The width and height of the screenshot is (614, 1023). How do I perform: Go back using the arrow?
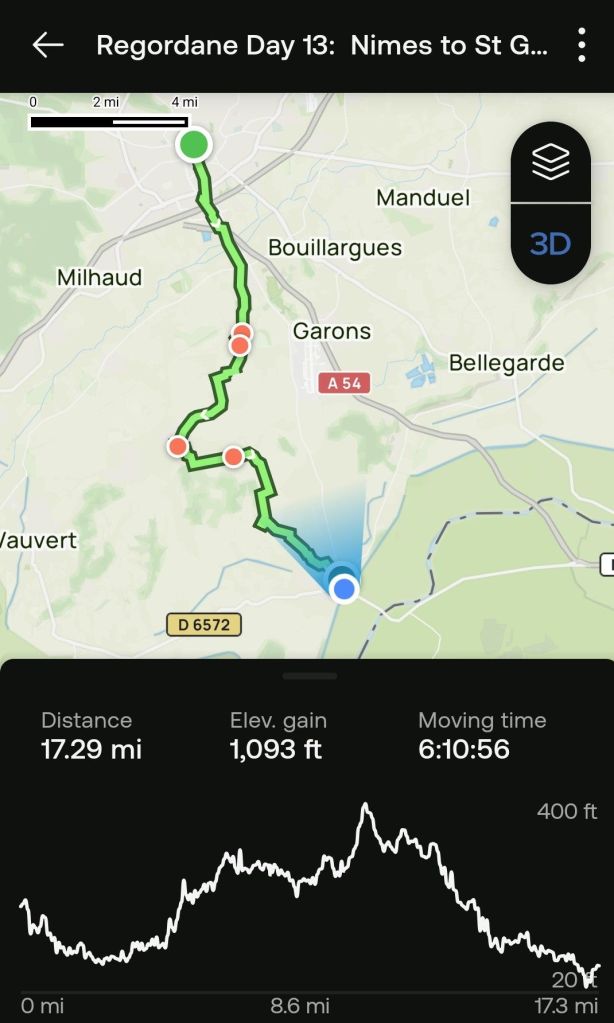(47, 45)
